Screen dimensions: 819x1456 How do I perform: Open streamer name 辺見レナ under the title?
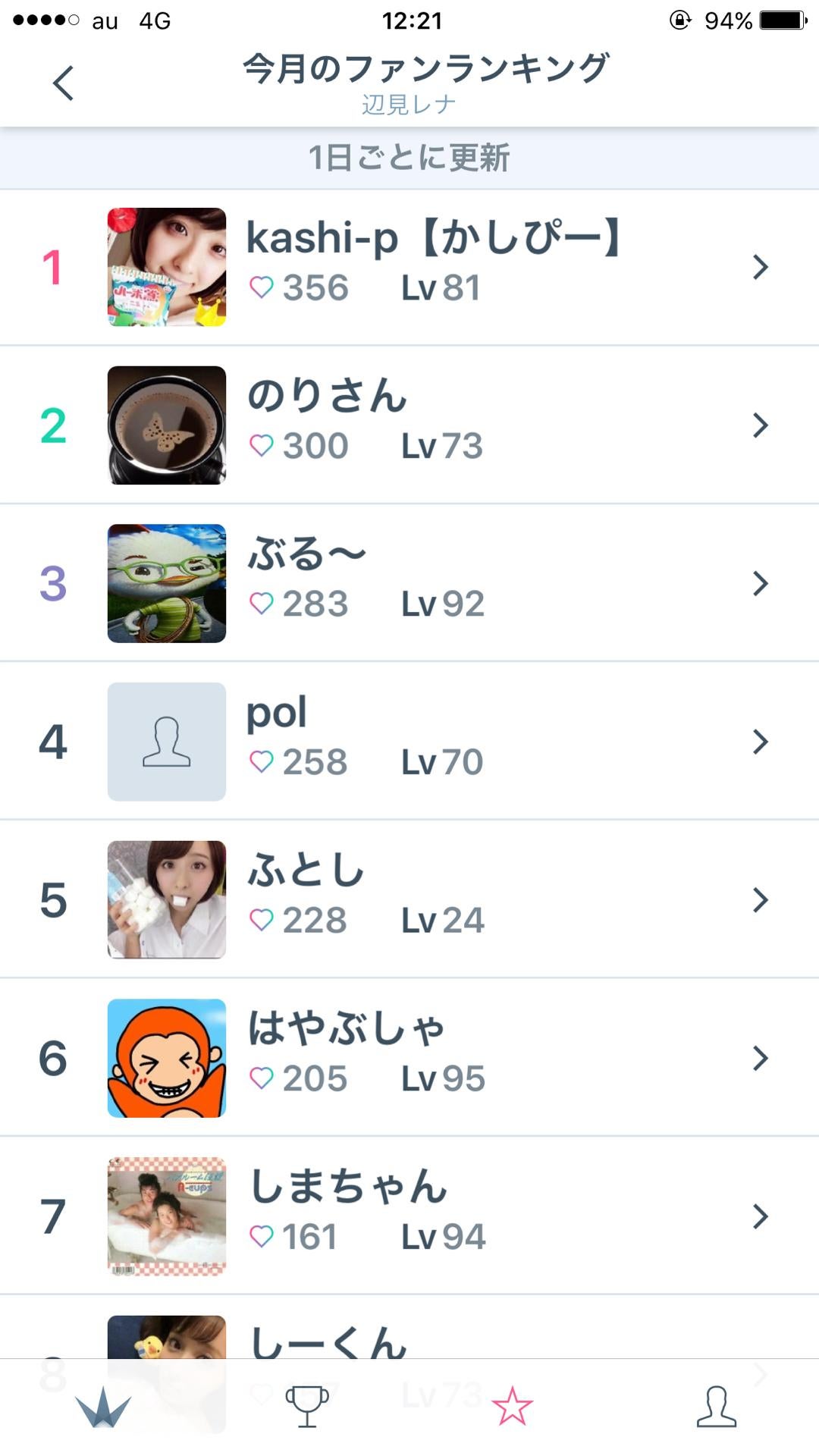pyautogui.click(x=409, y=104)
